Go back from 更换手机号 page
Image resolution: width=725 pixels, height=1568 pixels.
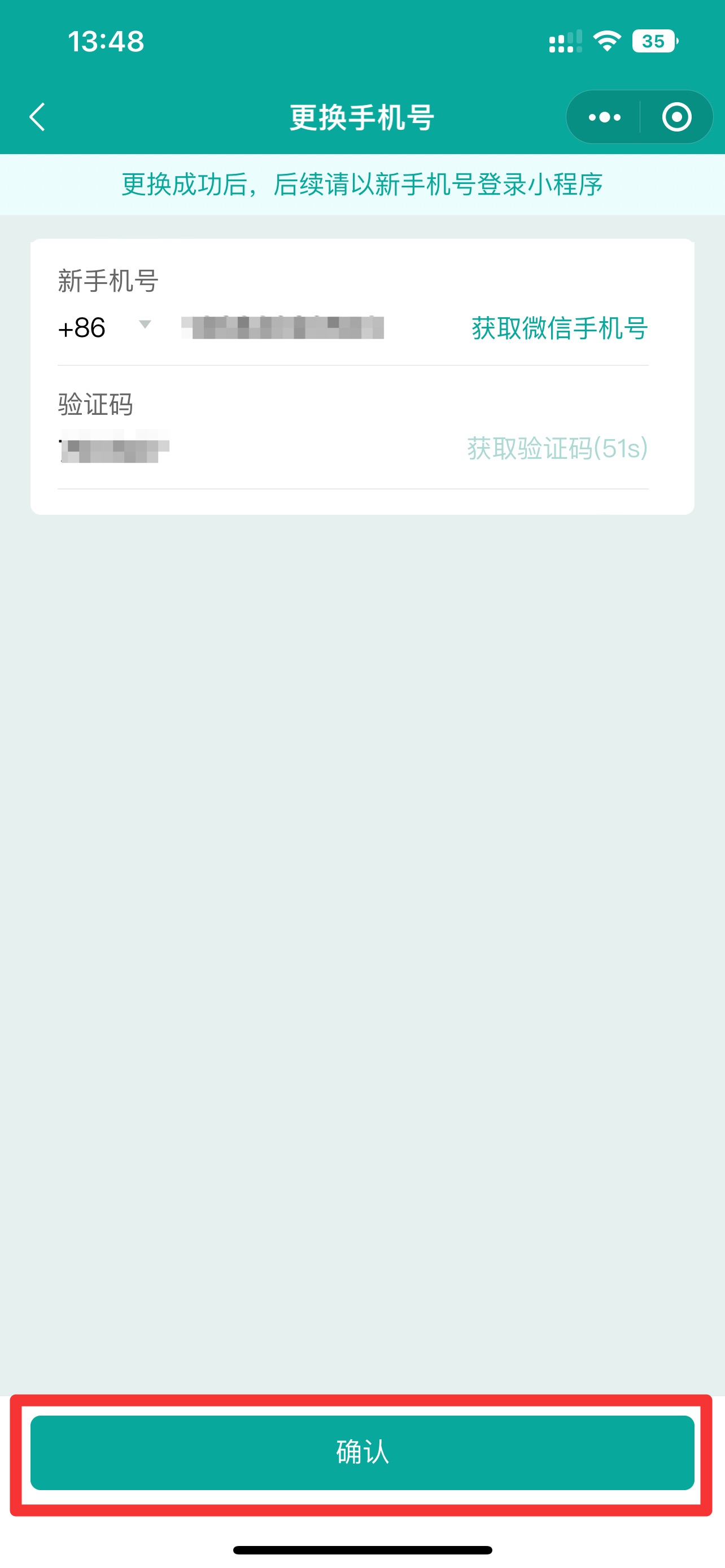coord(38,117)
